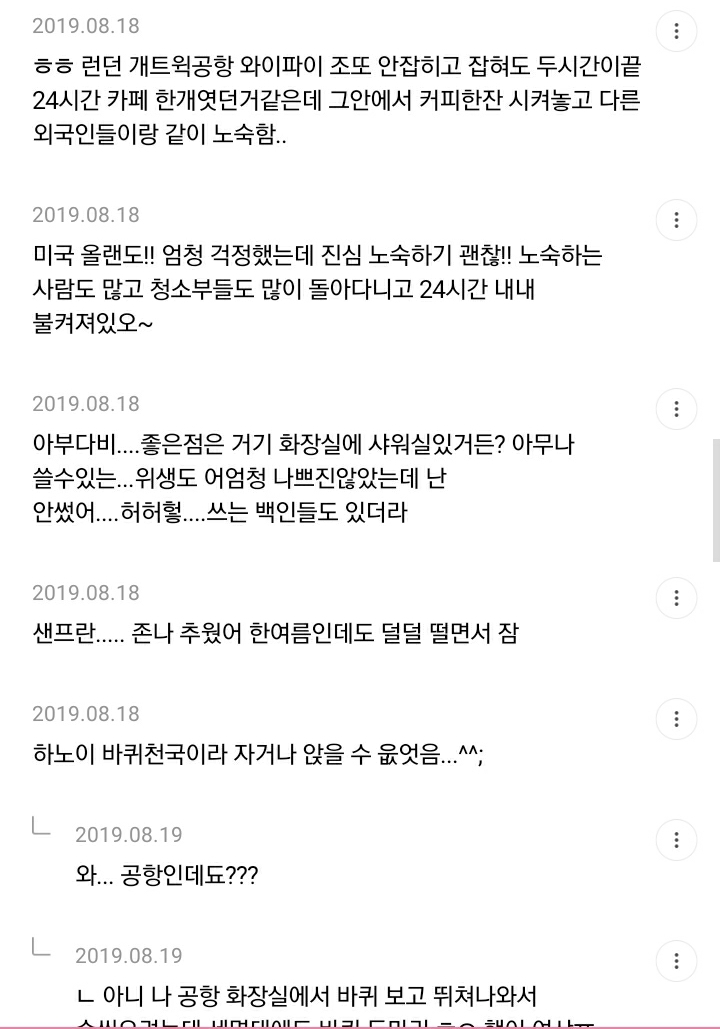Open overflow menu on the Hanoi comment
Screen dimensions: 720x1029
[x=677, y=719]
